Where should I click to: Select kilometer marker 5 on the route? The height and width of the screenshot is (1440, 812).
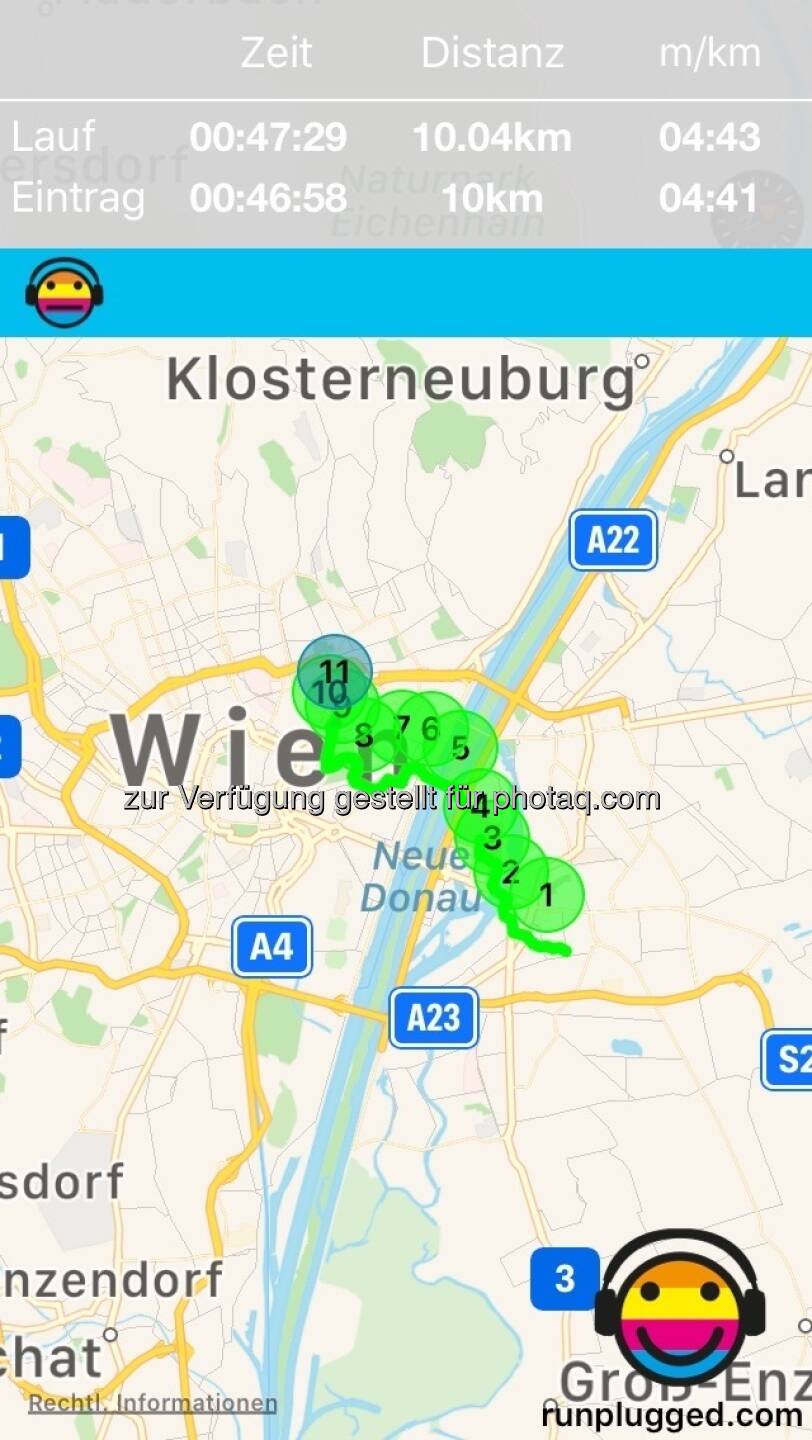[x=461, y=747]
